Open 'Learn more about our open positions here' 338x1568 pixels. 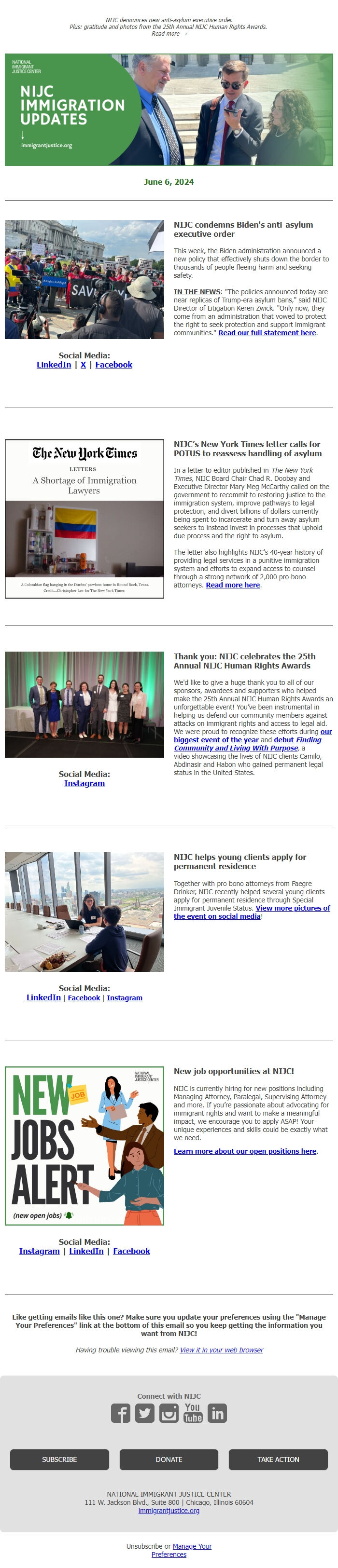click(x=245, y=1151)
